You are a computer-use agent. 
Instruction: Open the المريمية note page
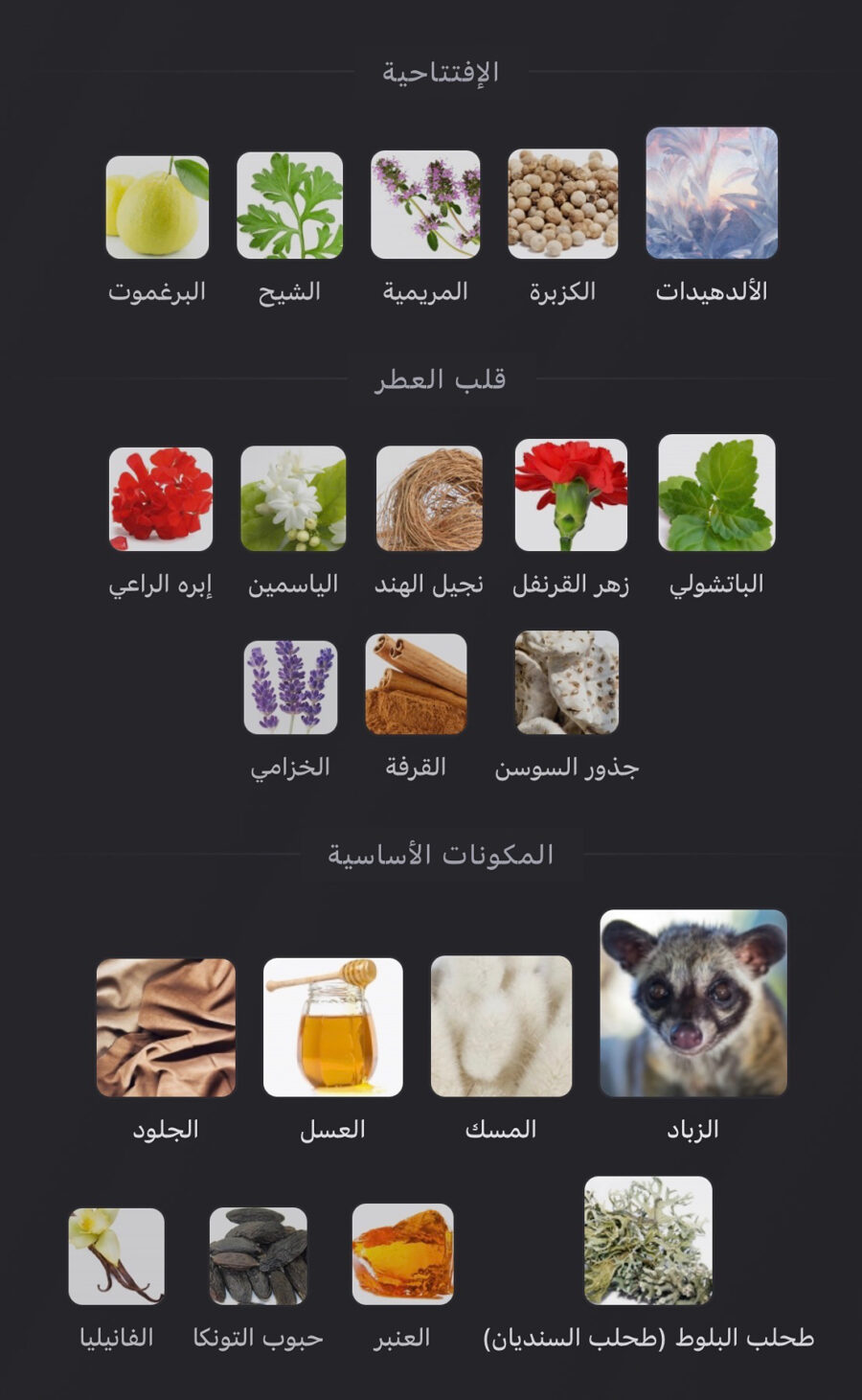[x=425, y=204]
